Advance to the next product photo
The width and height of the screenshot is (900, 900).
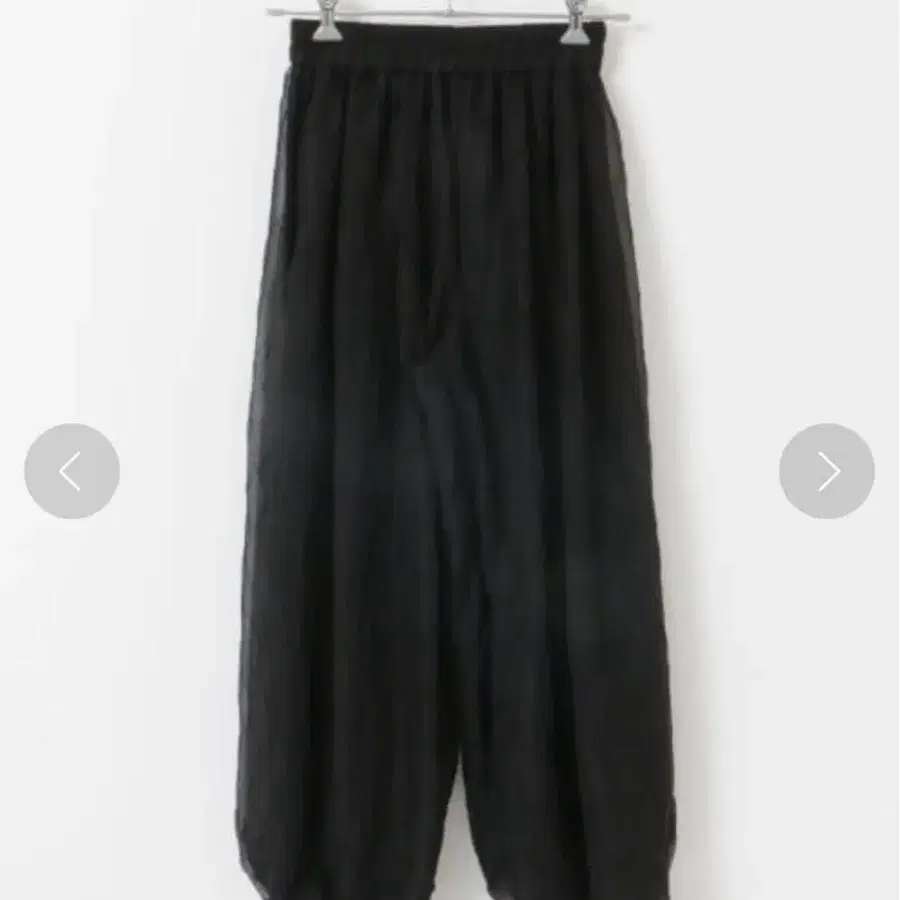pyautogui.click(x=827, y=471)
